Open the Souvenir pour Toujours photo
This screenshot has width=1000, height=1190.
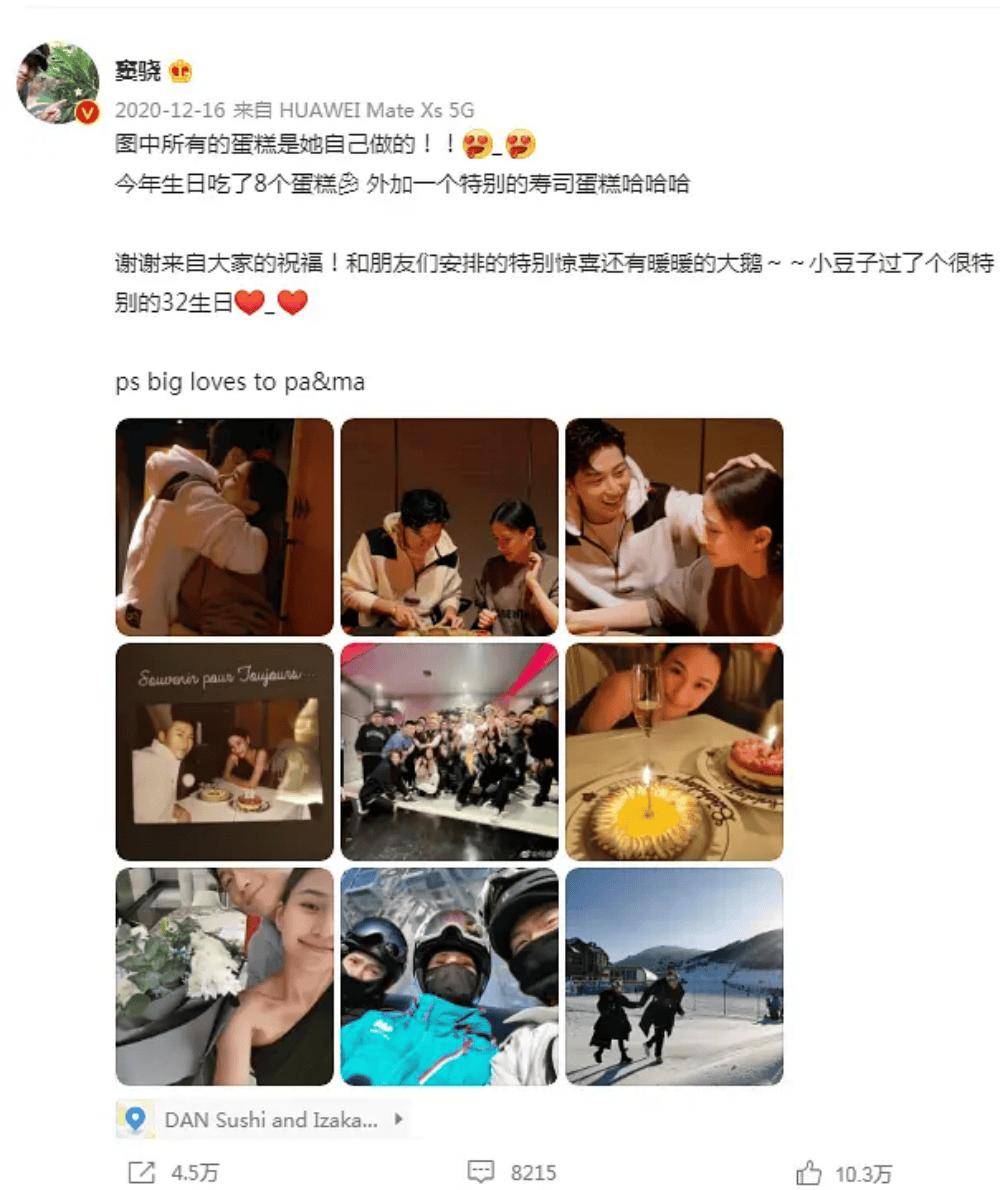[x=224, y=752]
